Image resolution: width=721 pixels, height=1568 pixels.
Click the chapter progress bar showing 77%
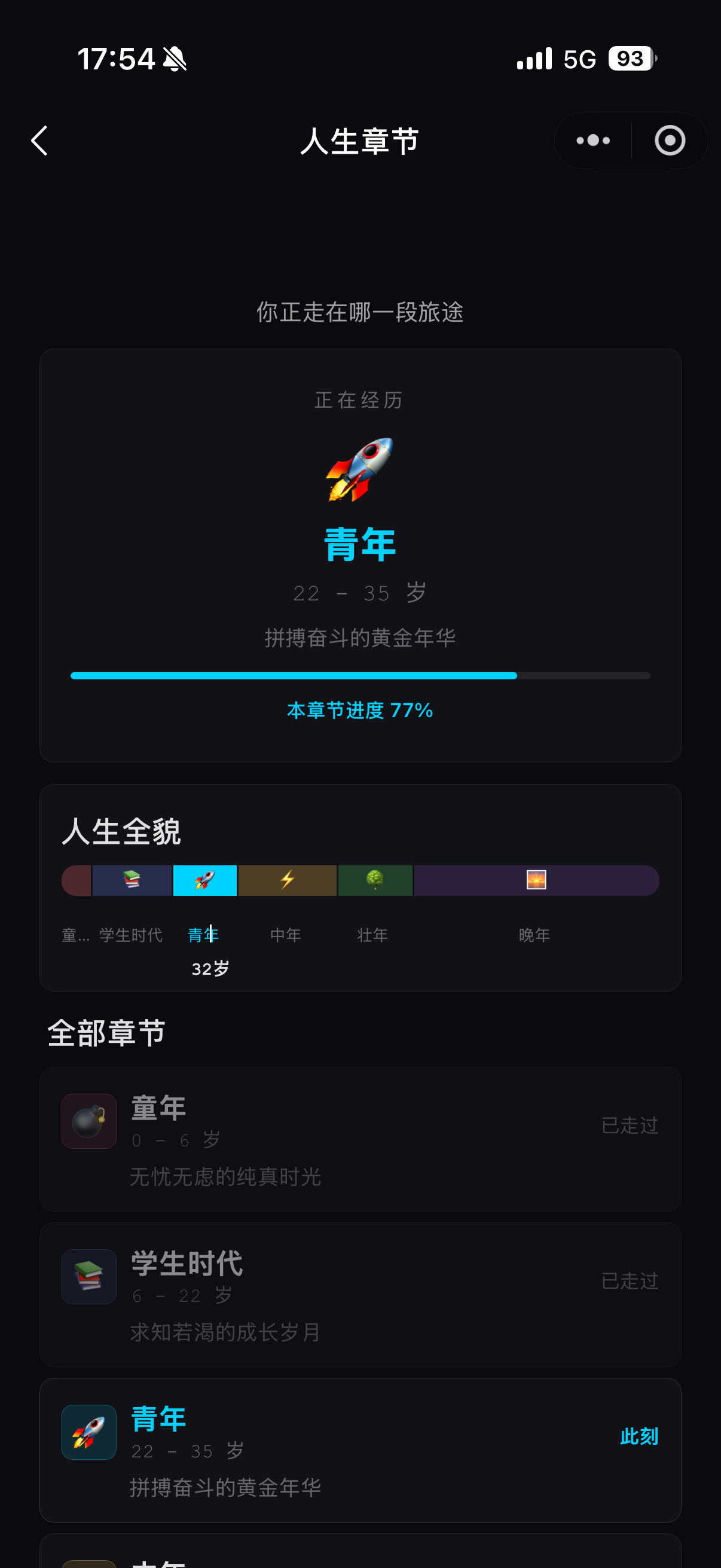coord(360,675)
